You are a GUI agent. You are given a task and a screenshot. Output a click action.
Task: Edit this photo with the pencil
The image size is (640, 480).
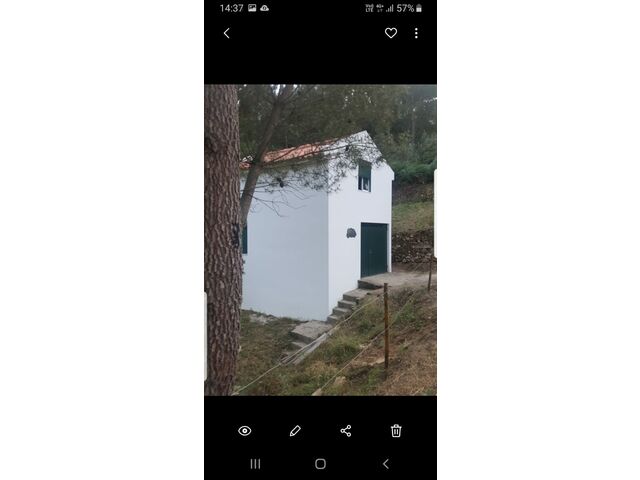(295, 431)
